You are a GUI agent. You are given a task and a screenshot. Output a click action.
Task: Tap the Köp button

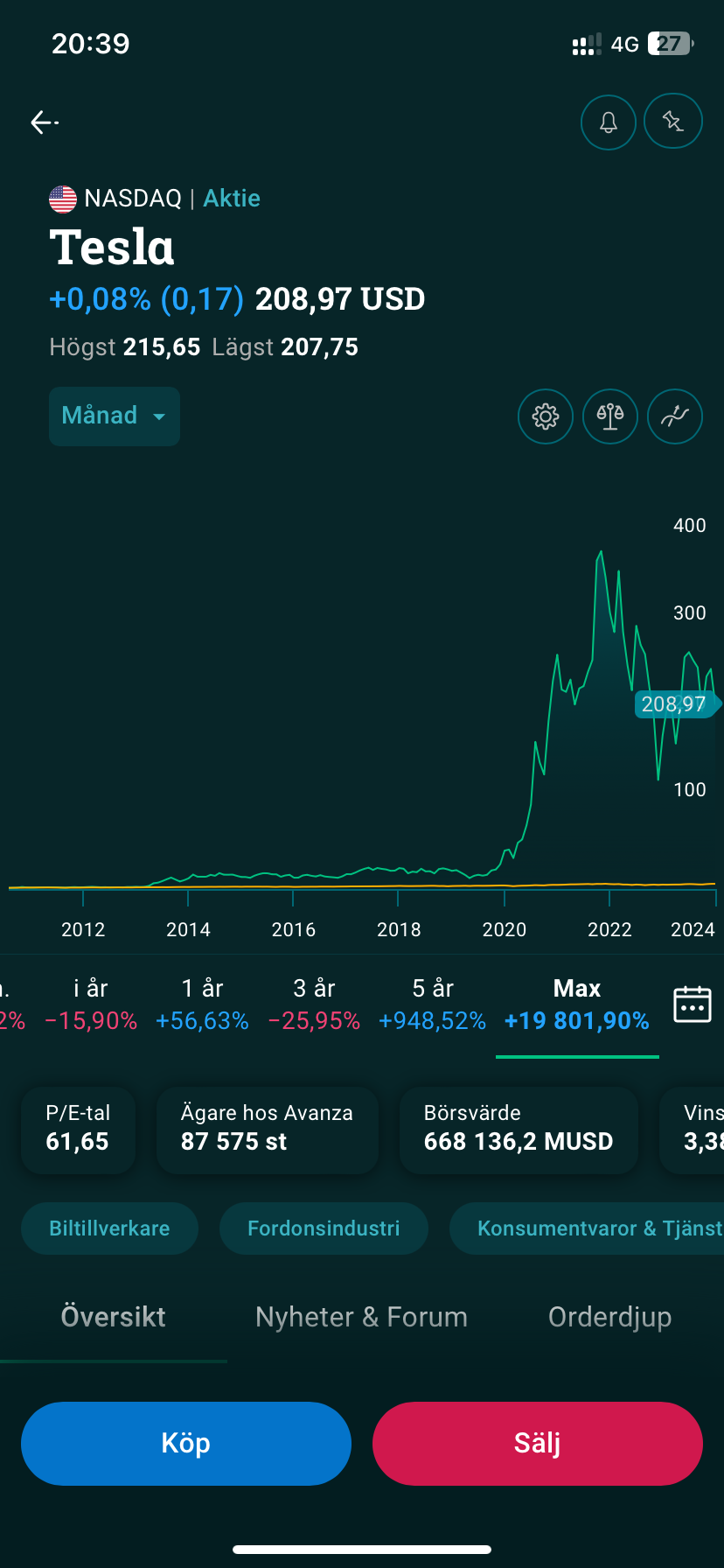(x=186, y=1443)
